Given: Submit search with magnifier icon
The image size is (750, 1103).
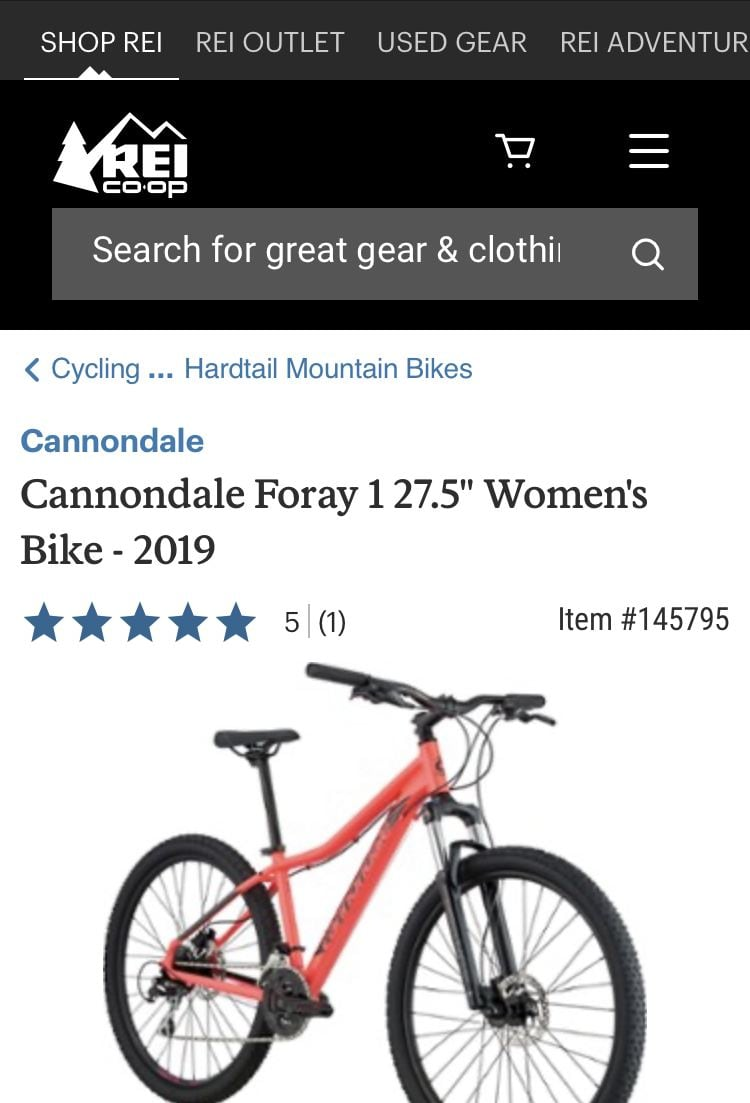Looking at the screenshot, I should [x=647, y=254].
